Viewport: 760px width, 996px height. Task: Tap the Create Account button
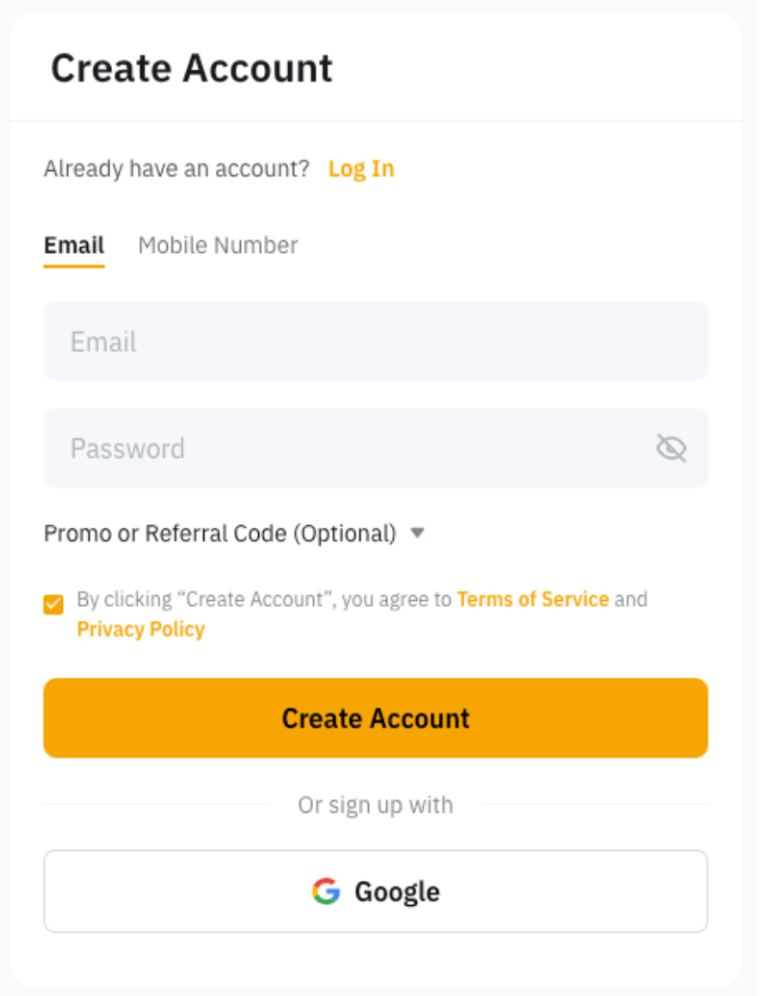(375, 718)
